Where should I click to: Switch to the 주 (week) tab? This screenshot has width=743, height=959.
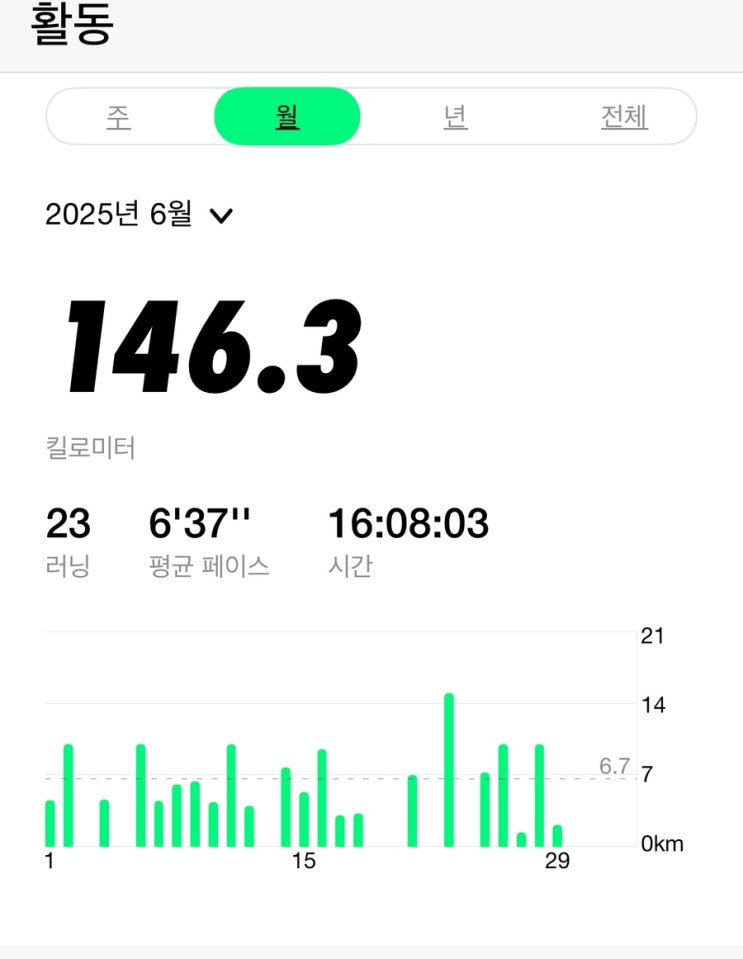tap(119, 117)
